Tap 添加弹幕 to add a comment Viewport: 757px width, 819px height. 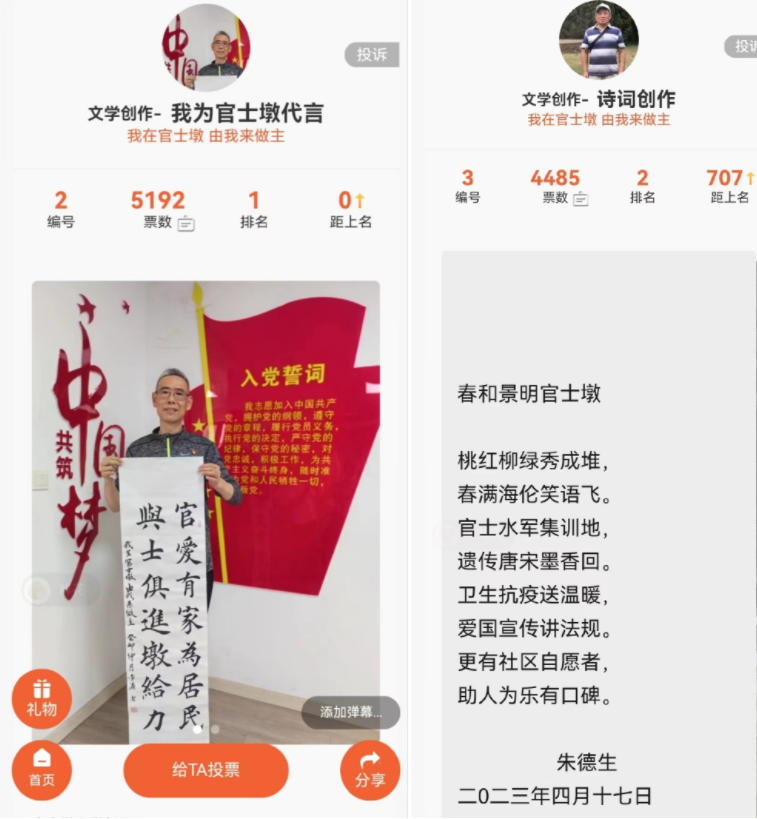[x=350, y=712]
